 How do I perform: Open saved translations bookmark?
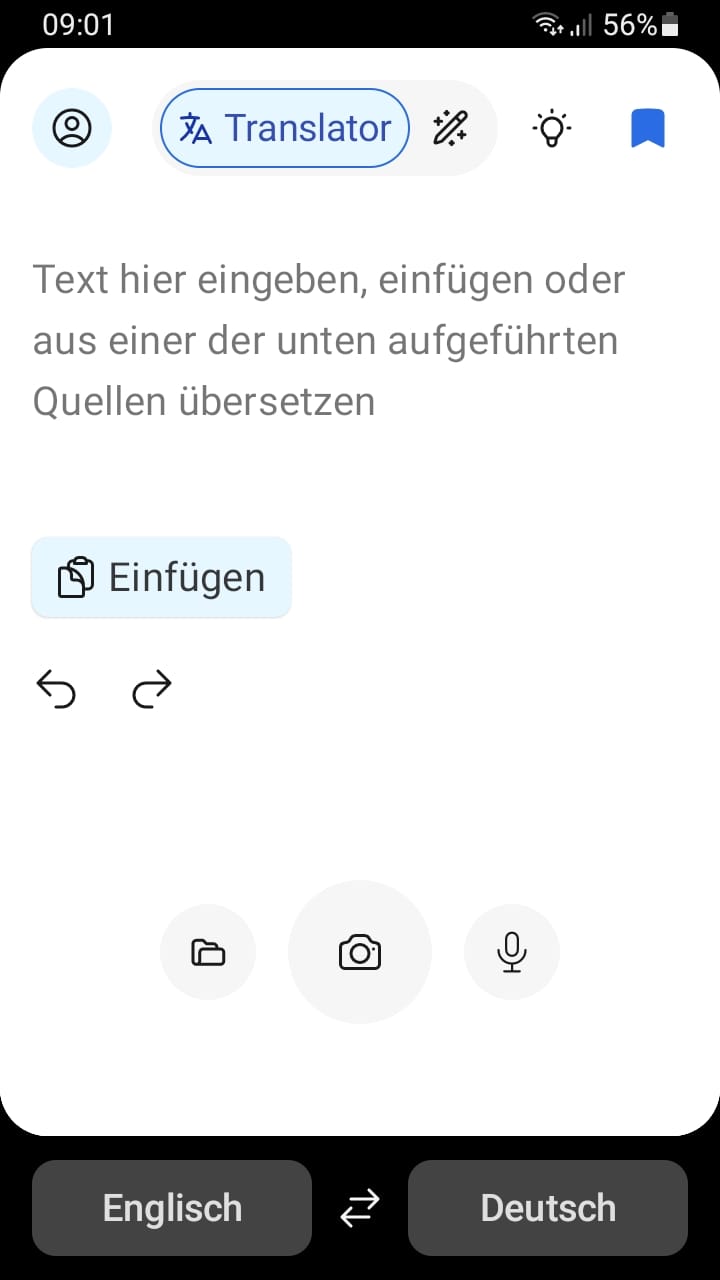coord(648,128)
